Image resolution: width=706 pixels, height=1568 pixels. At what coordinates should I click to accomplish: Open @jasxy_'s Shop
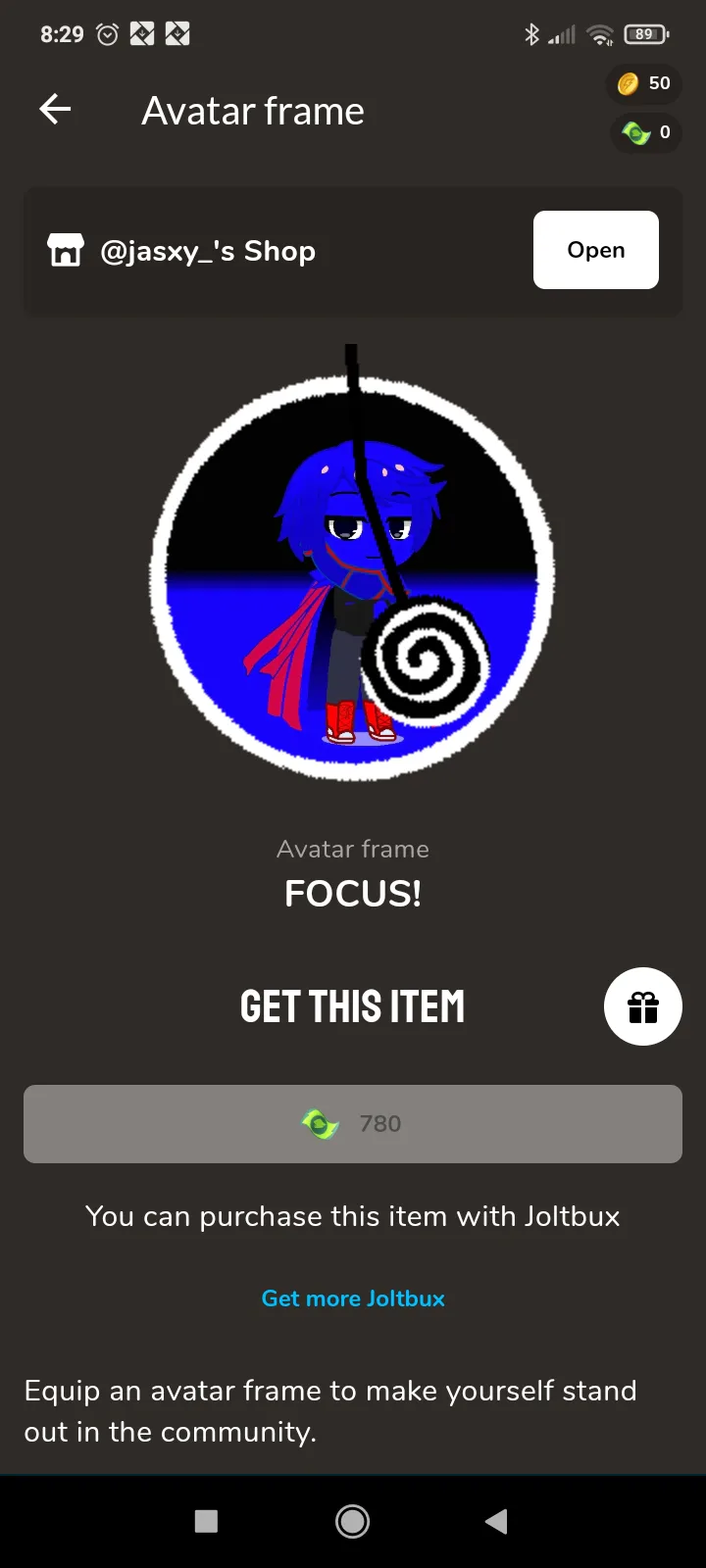coord(595,250)
